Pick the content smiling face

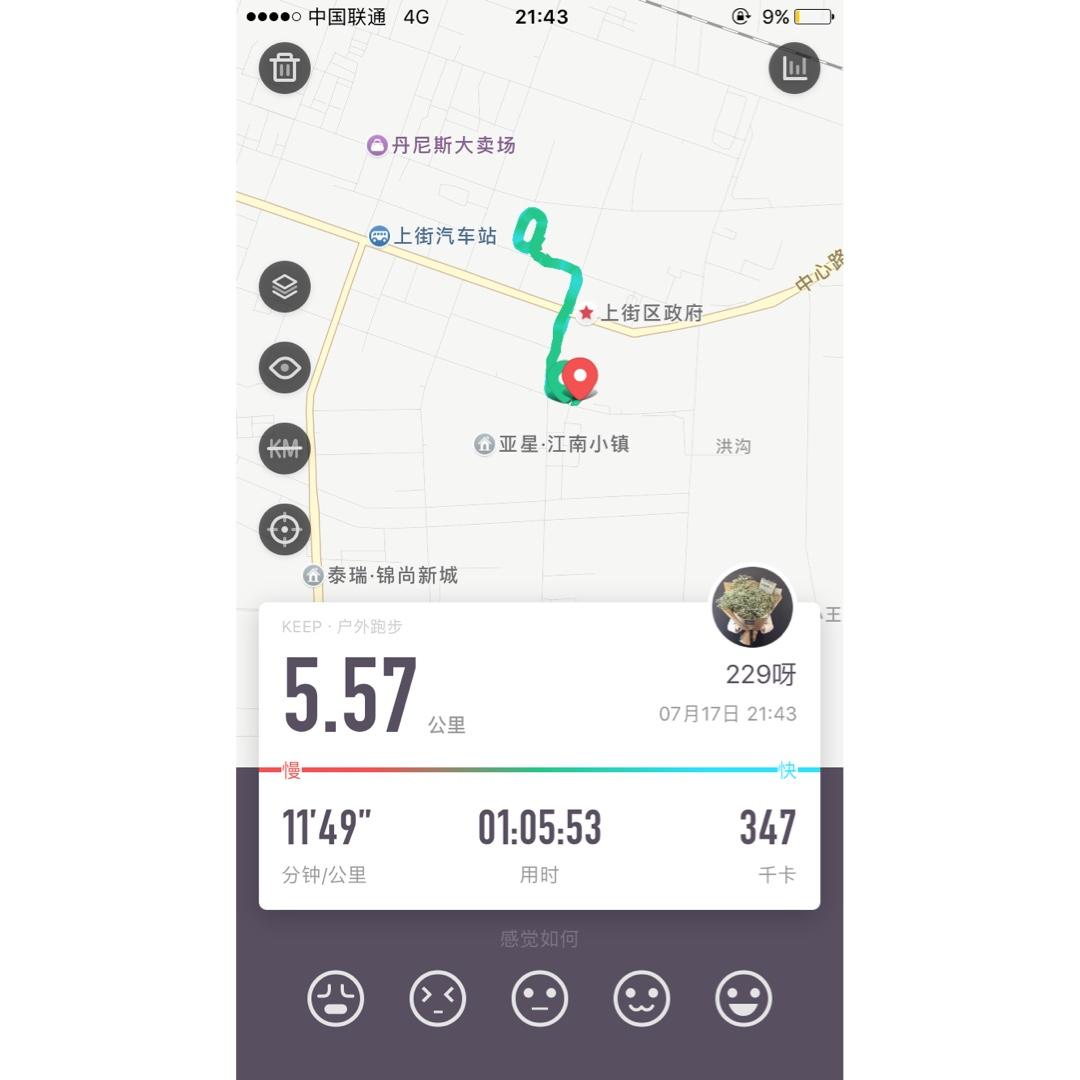point(641,999)
